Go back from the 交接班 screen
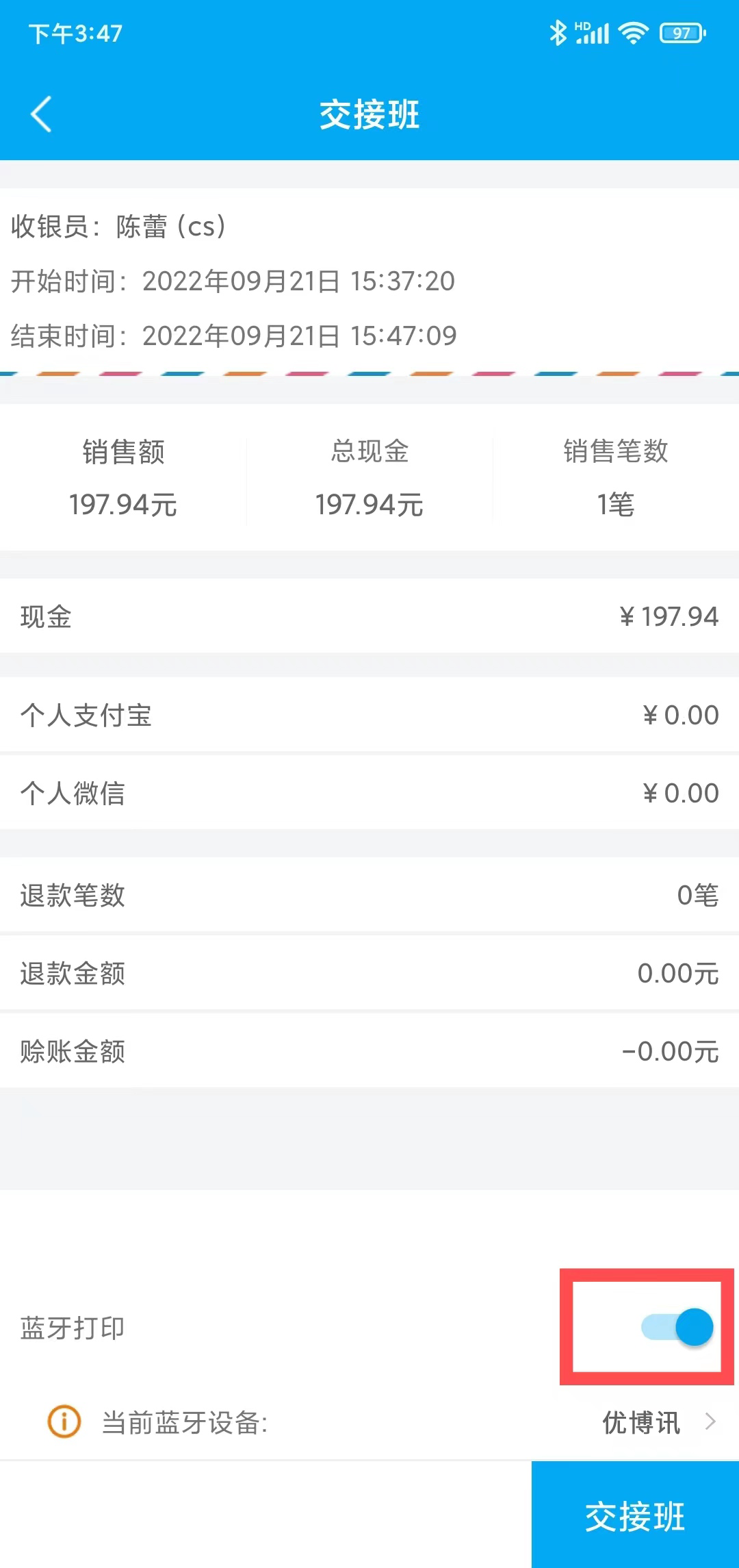This screenshot has height=1568, width=739. pyautogui.click(x=42, y=114)
